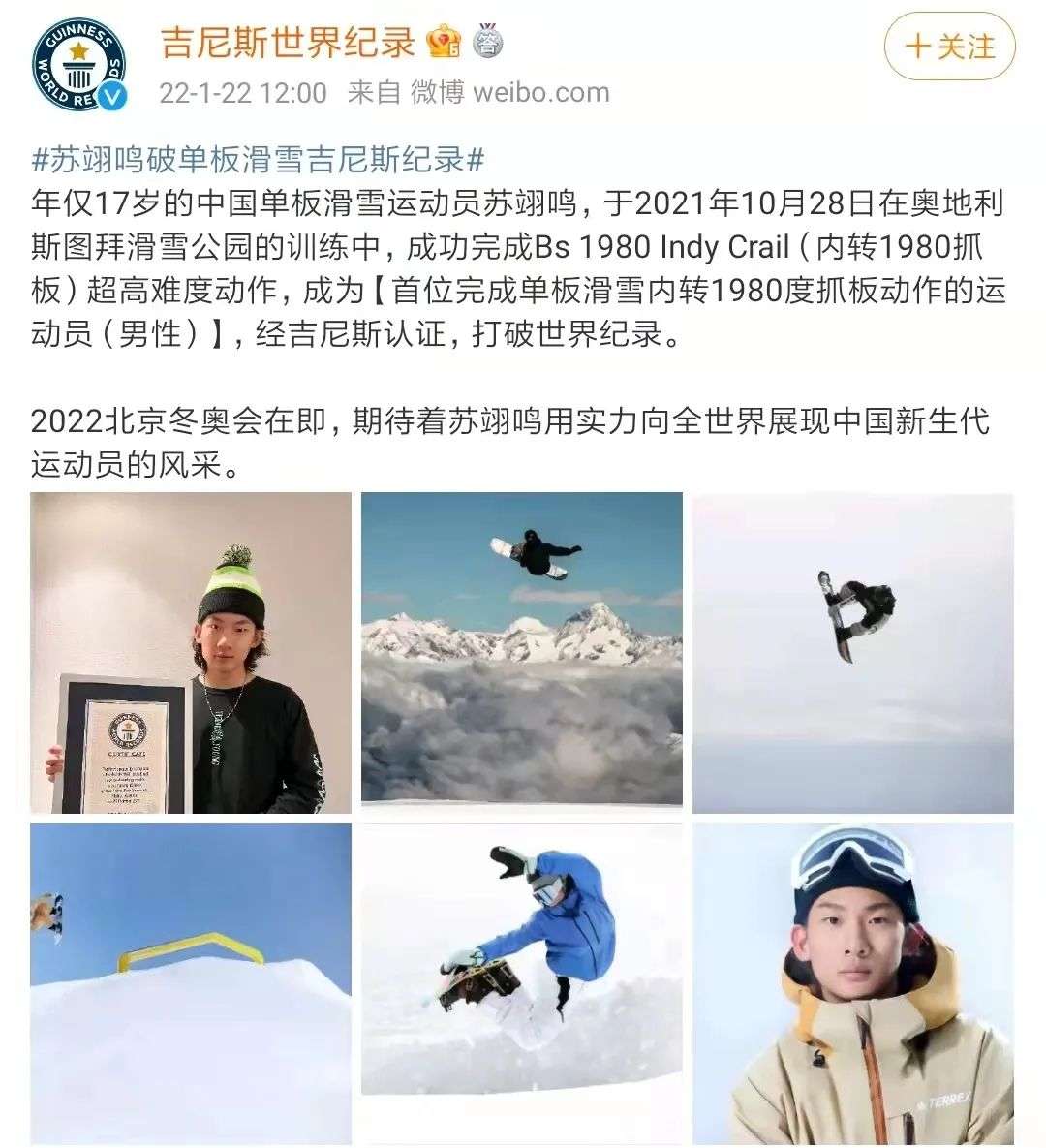Screen dimensions: 1046x1148
Task: Open the yellow rail snow photo
Action: pyautogui.click(x=191, y=983)
